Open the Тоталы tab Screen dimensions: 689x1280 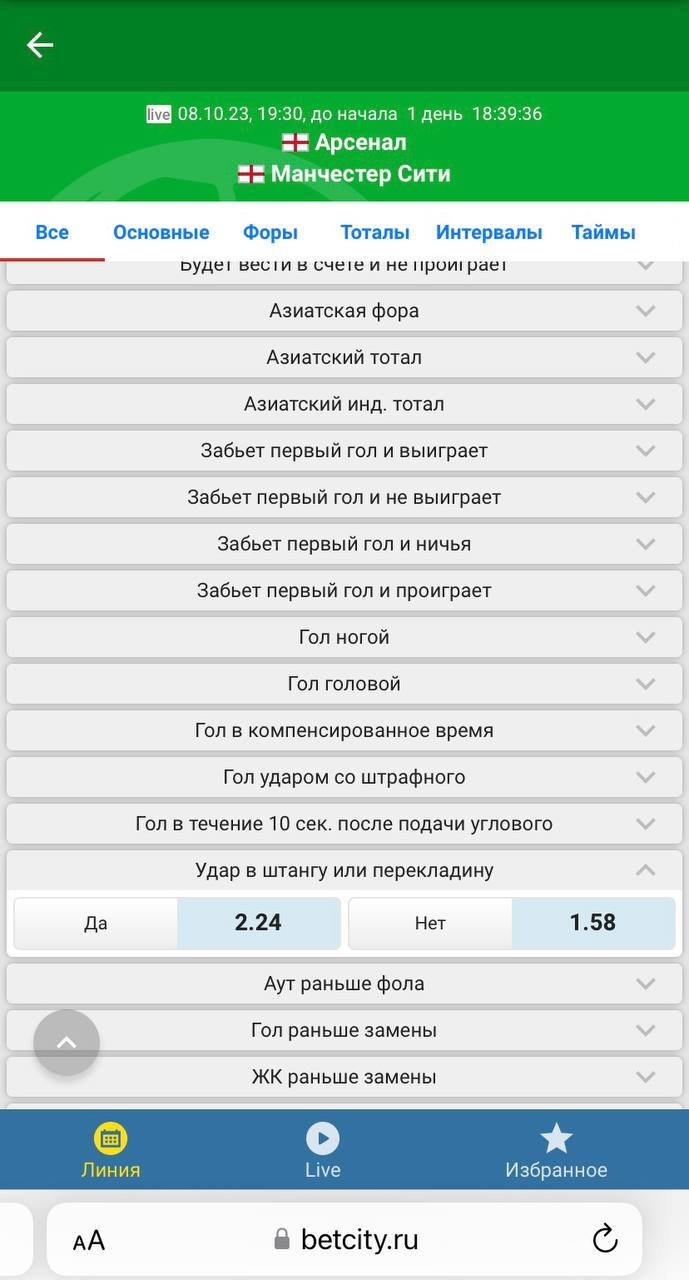[x=375, y=232]
